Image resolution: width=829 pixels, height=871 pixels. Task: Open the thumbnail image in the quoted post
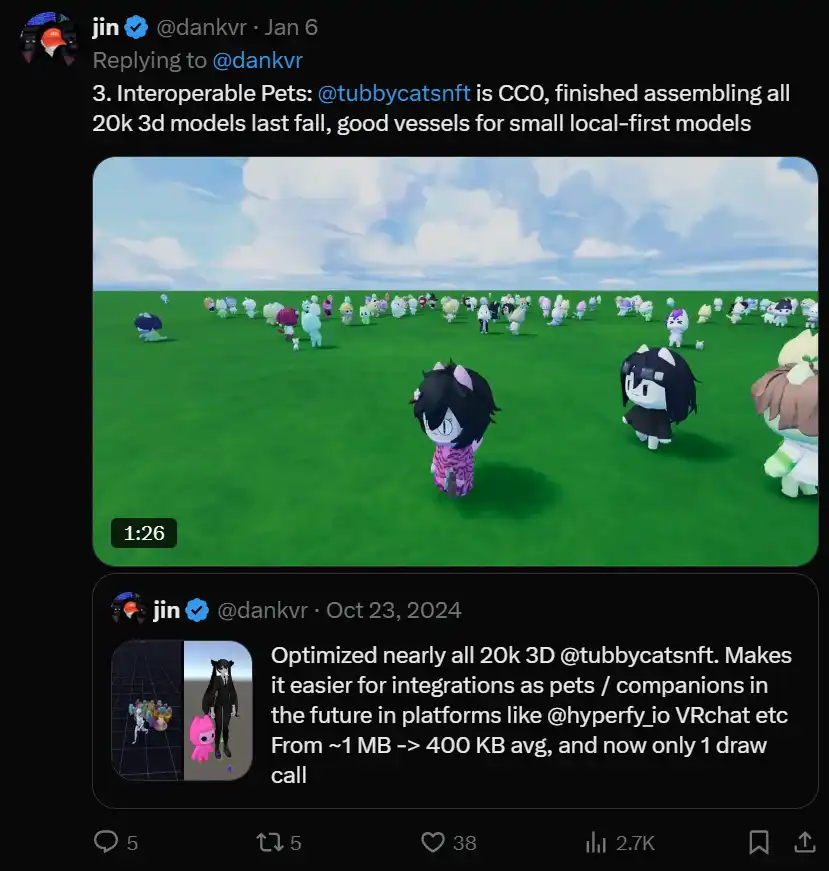pos(181,711)
